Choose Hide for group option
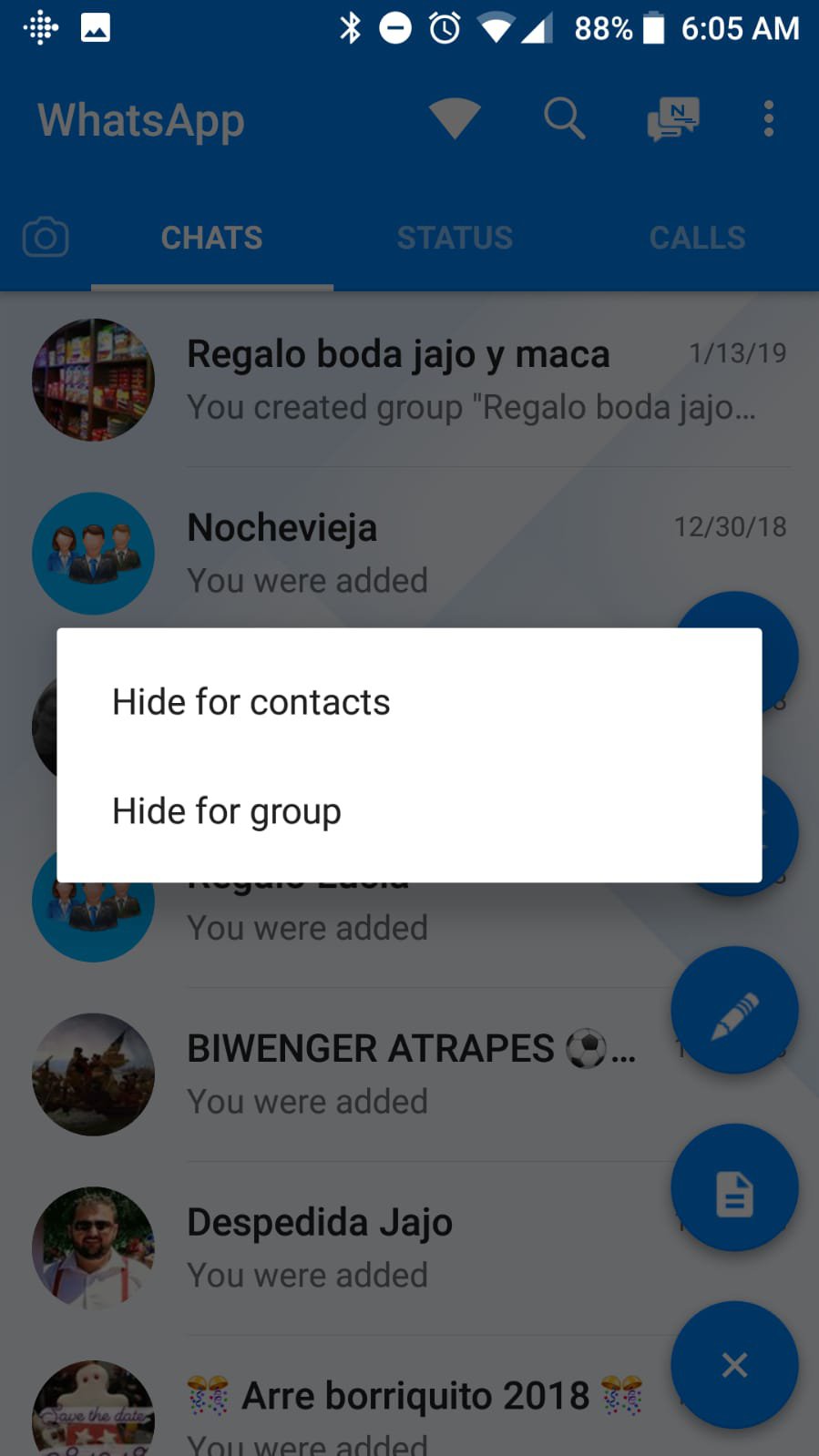Image resolution: width=819 pixels, height=1456 pixels. (227, 810)
